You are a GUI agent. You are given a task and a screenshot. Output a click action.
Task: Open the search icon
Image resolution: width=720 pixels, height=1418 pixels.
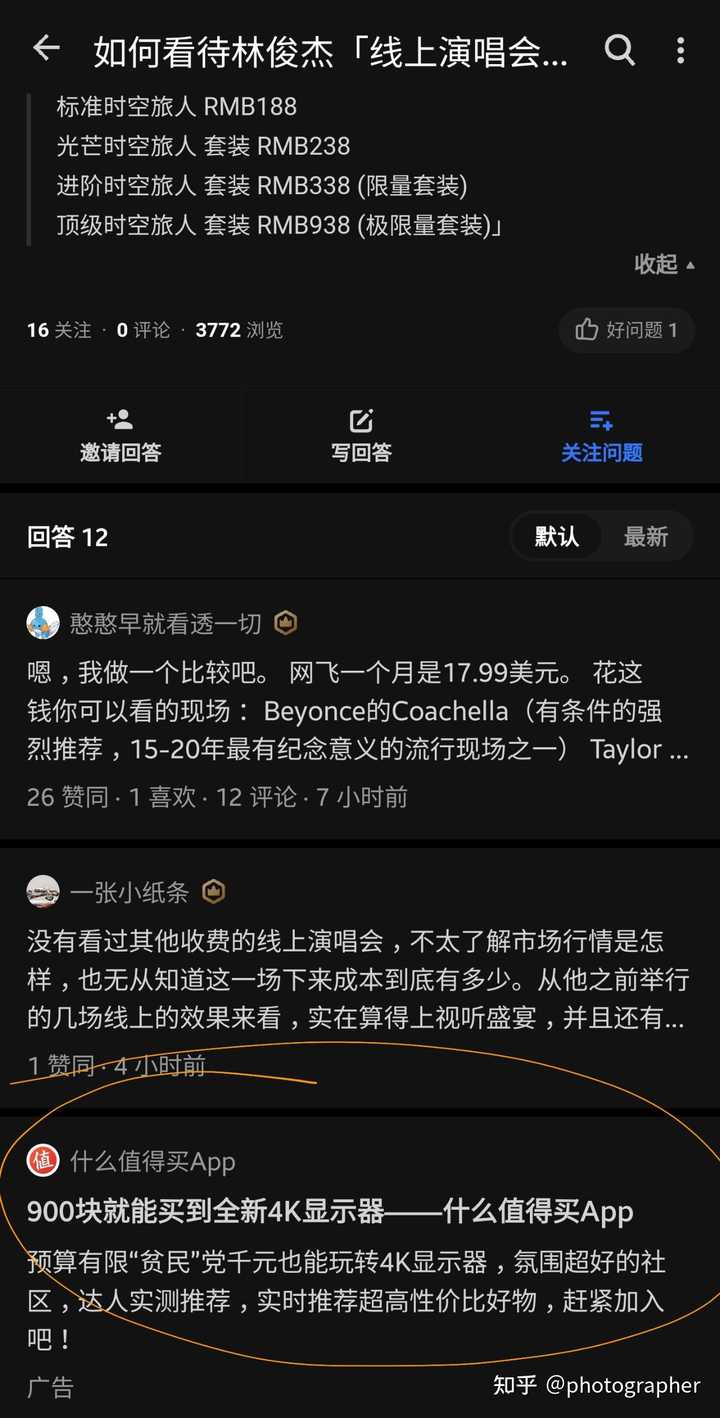620,48
